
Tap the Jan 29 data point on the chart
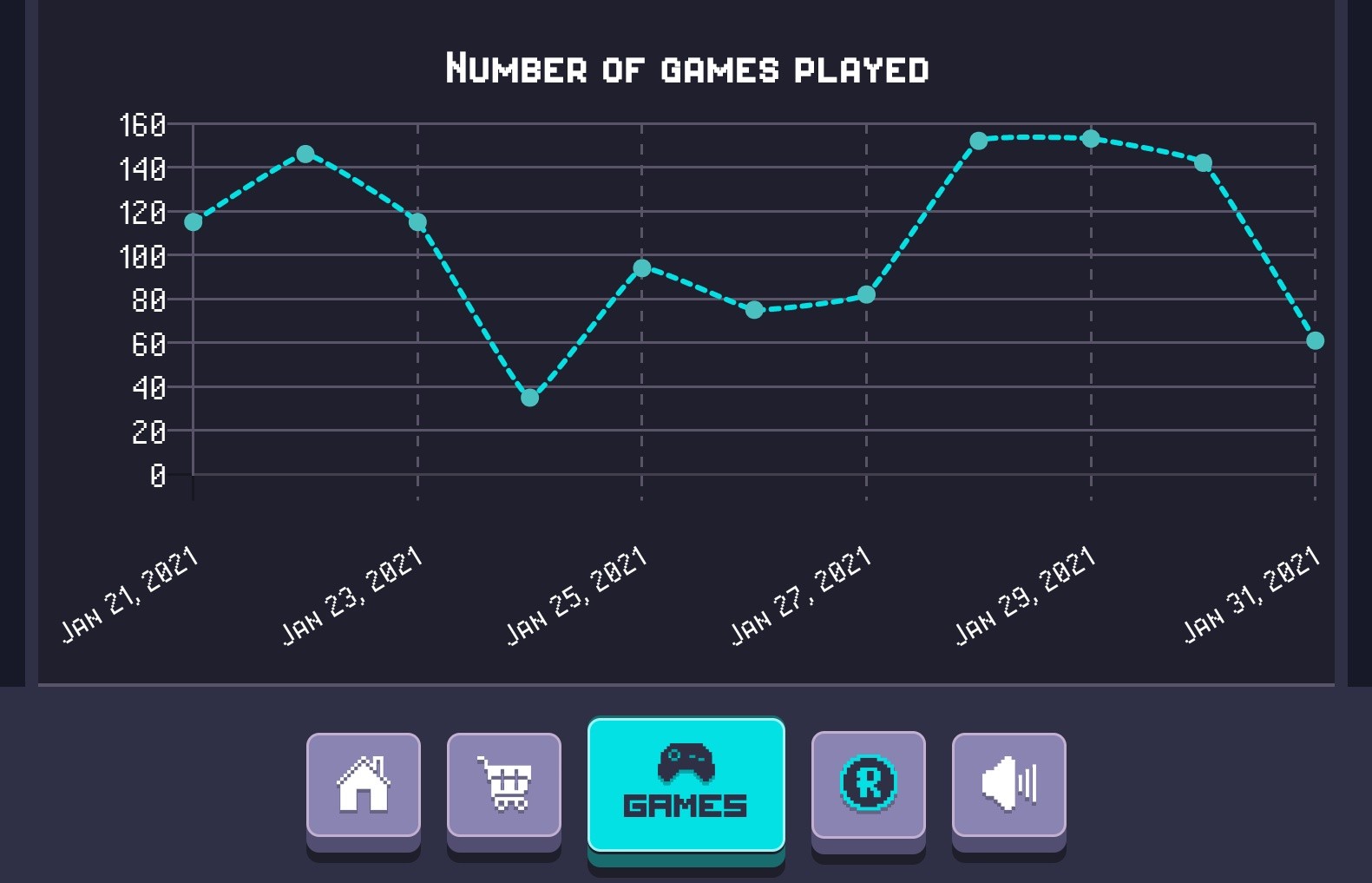[x=1091, y=139]
